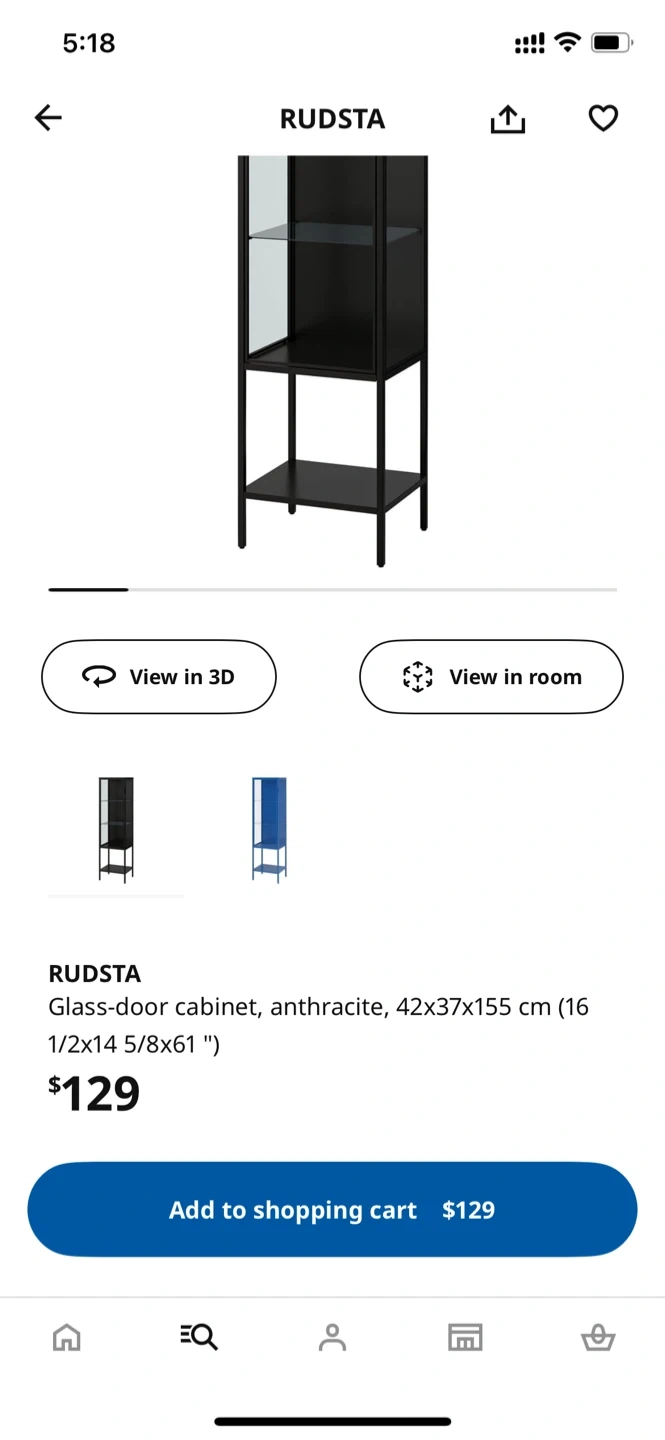Add RUDSTA to favorites with heart
This screenshot has height=1440, width=665.
click(x=602, y=119)
